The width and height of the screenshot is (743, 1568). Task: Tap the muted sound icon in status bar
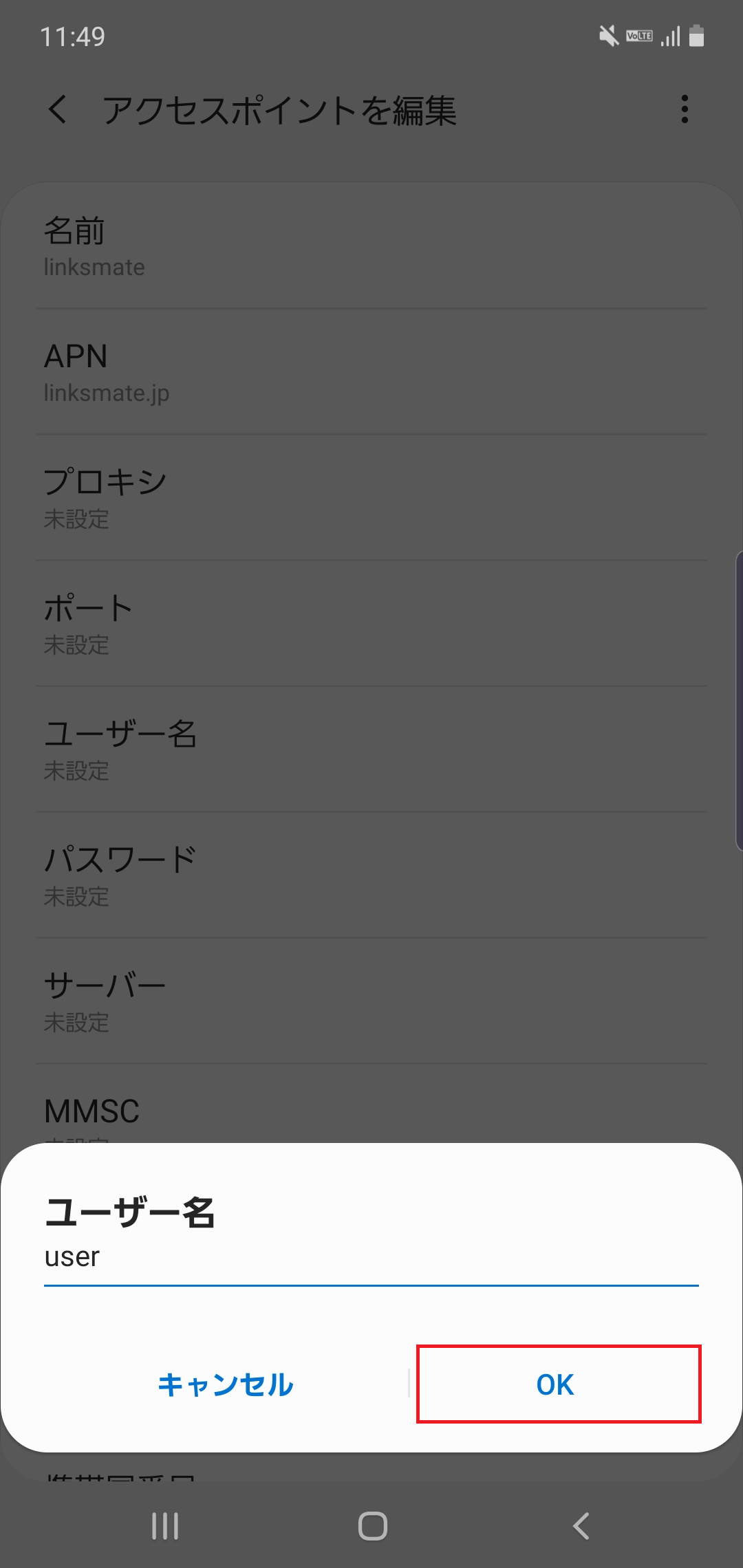tap(608, 36)
